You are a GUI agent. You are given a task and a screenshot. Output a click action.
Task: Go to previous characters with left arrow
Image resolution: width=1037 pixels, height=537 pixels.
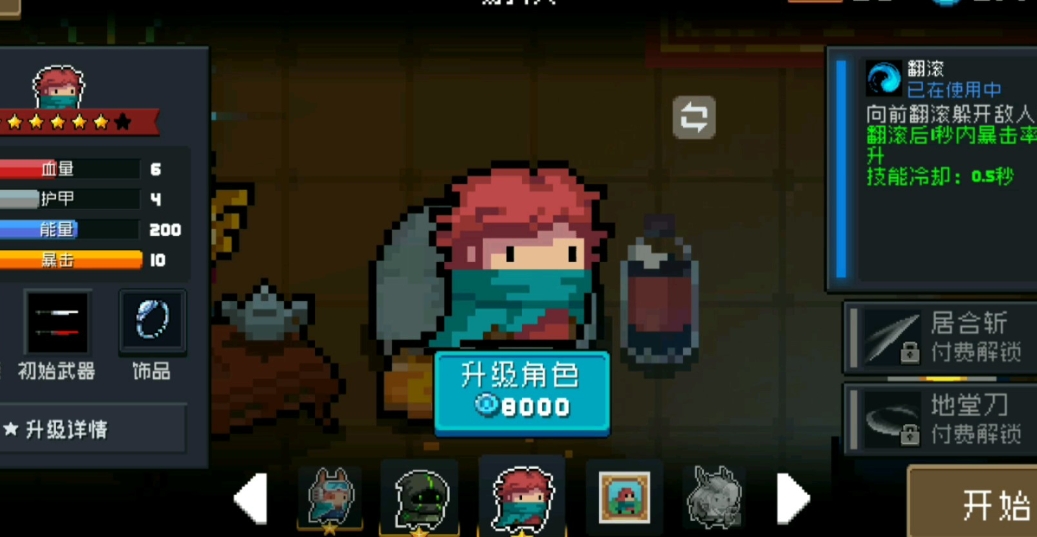251,497
